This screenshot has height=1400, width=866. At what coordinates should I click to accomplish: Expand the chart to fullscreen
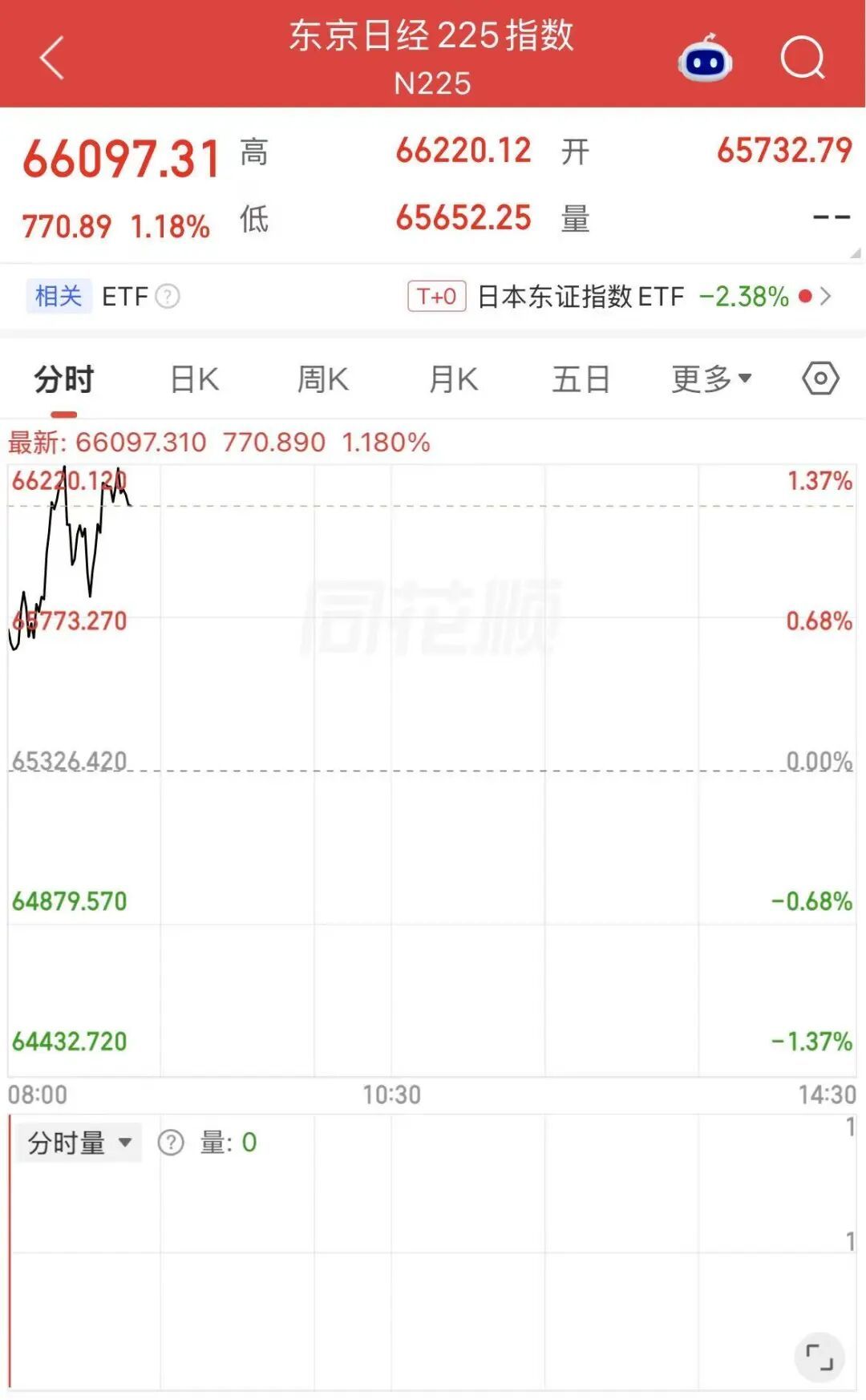pyautogui.click(x=819, y=1358)
